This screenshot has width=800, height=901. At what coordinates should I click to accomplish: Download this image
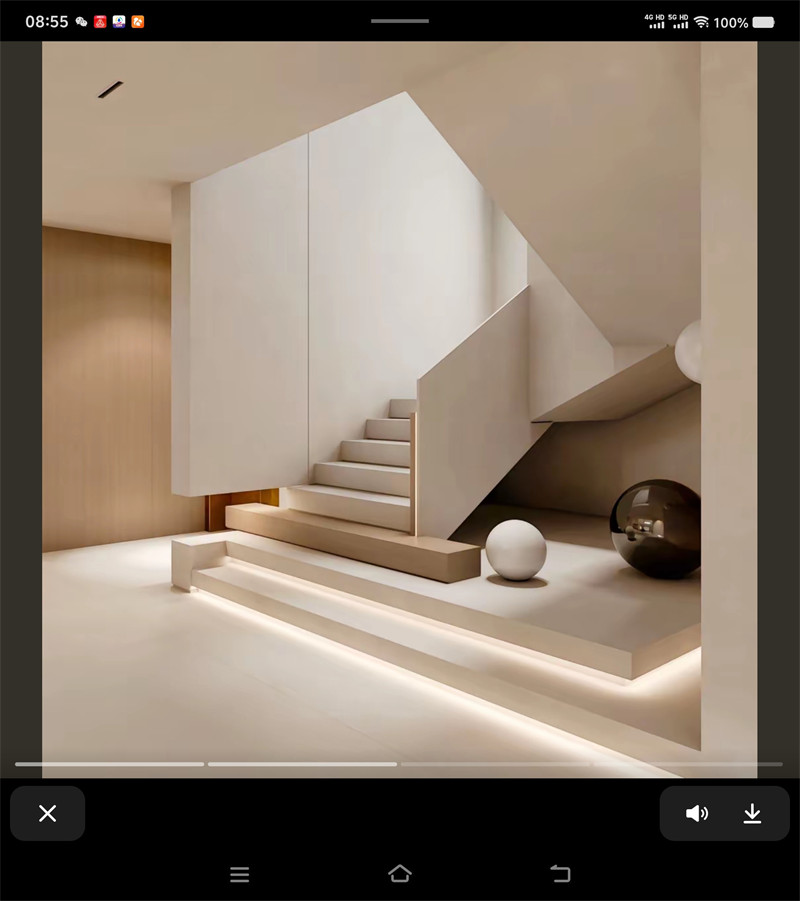click(752, 813)
